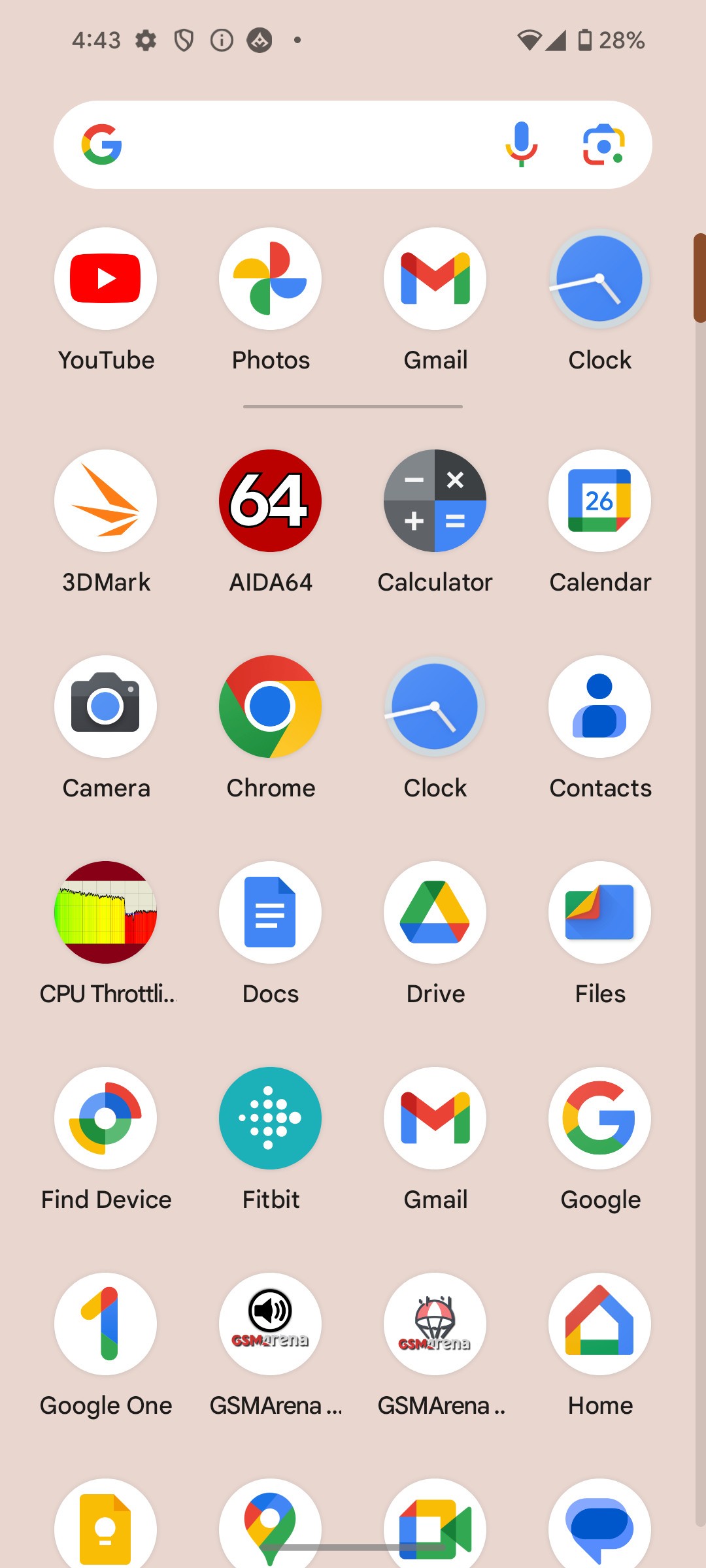The image size is (706, 1568).
Task: Open the Google One app
Action: point(106,1324)
